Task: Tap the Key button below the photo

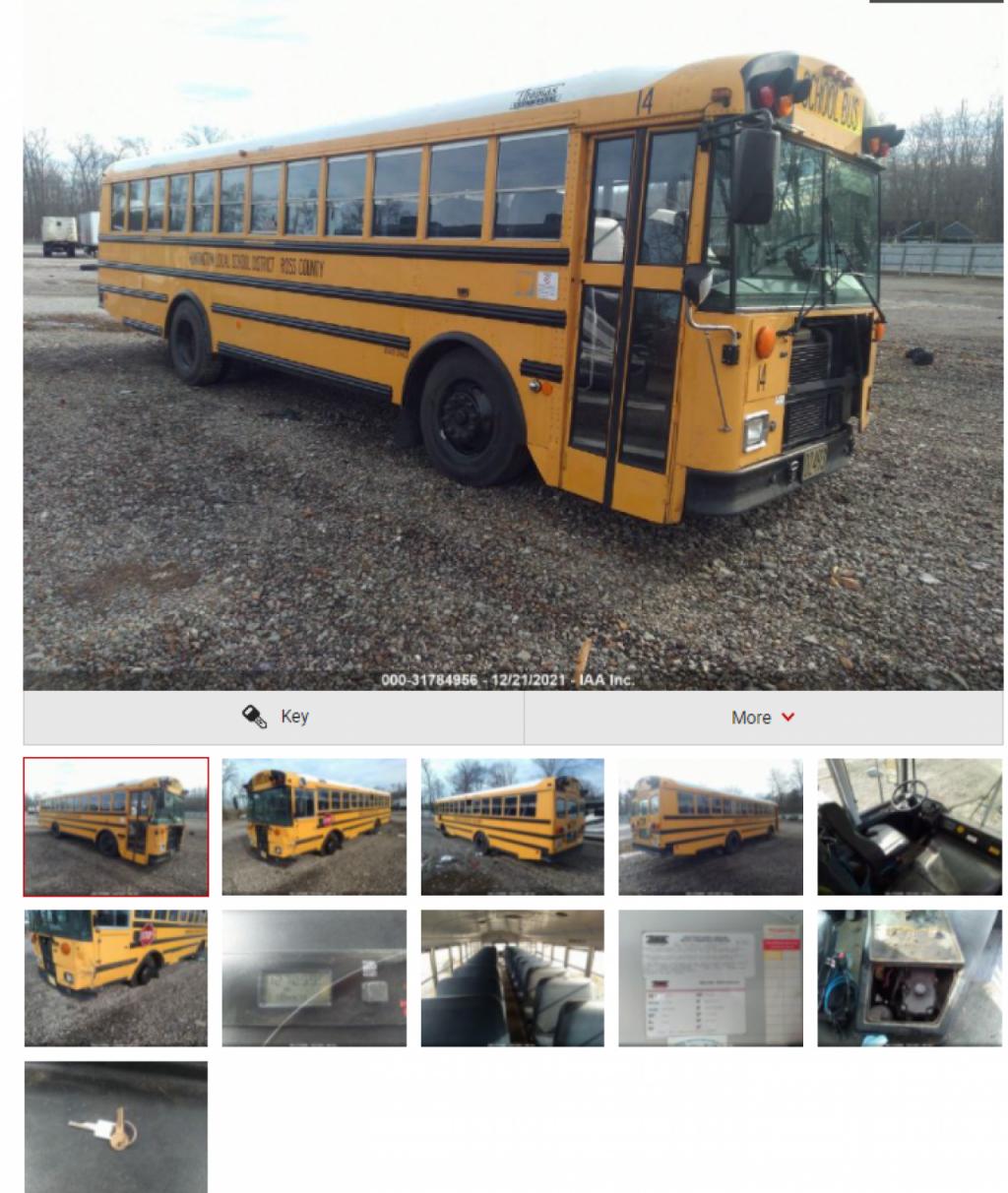Action: pos(275,718)
